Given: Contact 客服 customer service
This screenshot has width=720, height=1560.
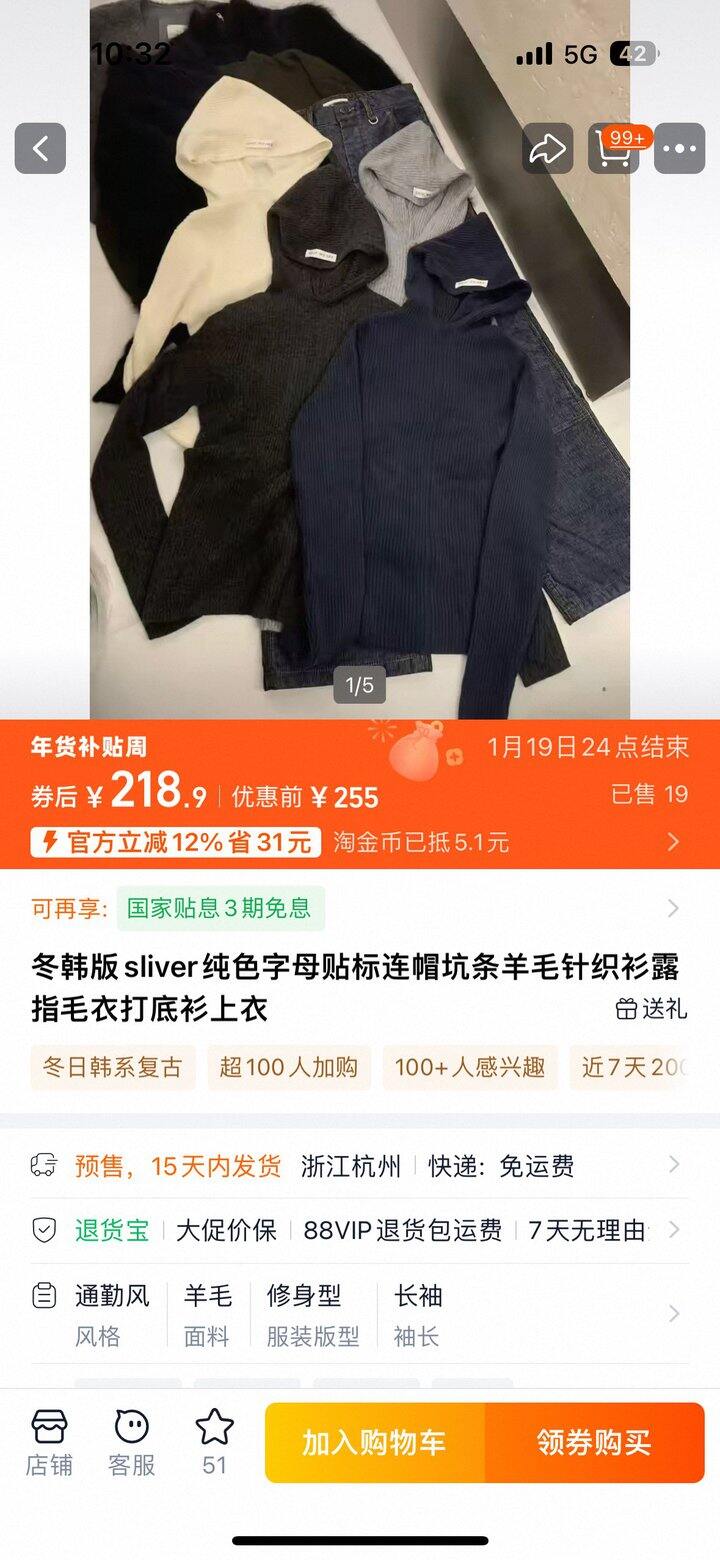Looking at the screenshot, I should pyautogui.click(x=131, y=1443).
